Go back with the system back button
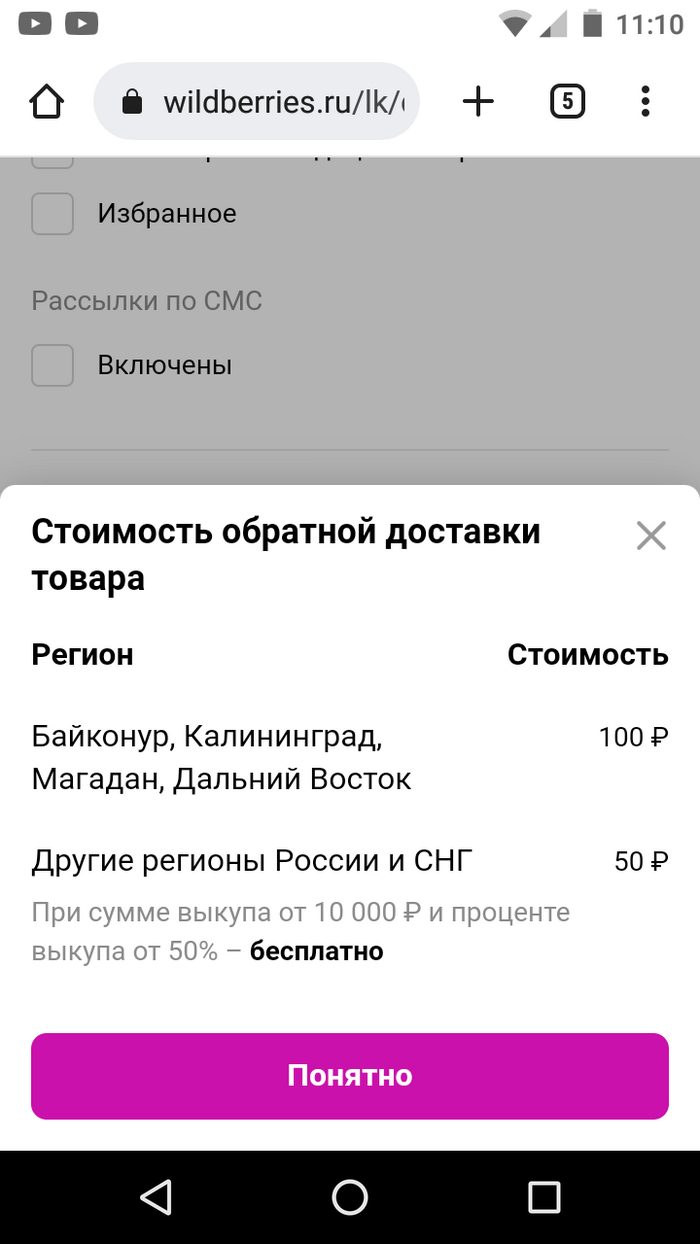700x1244 pixels. click(156, 1197)
